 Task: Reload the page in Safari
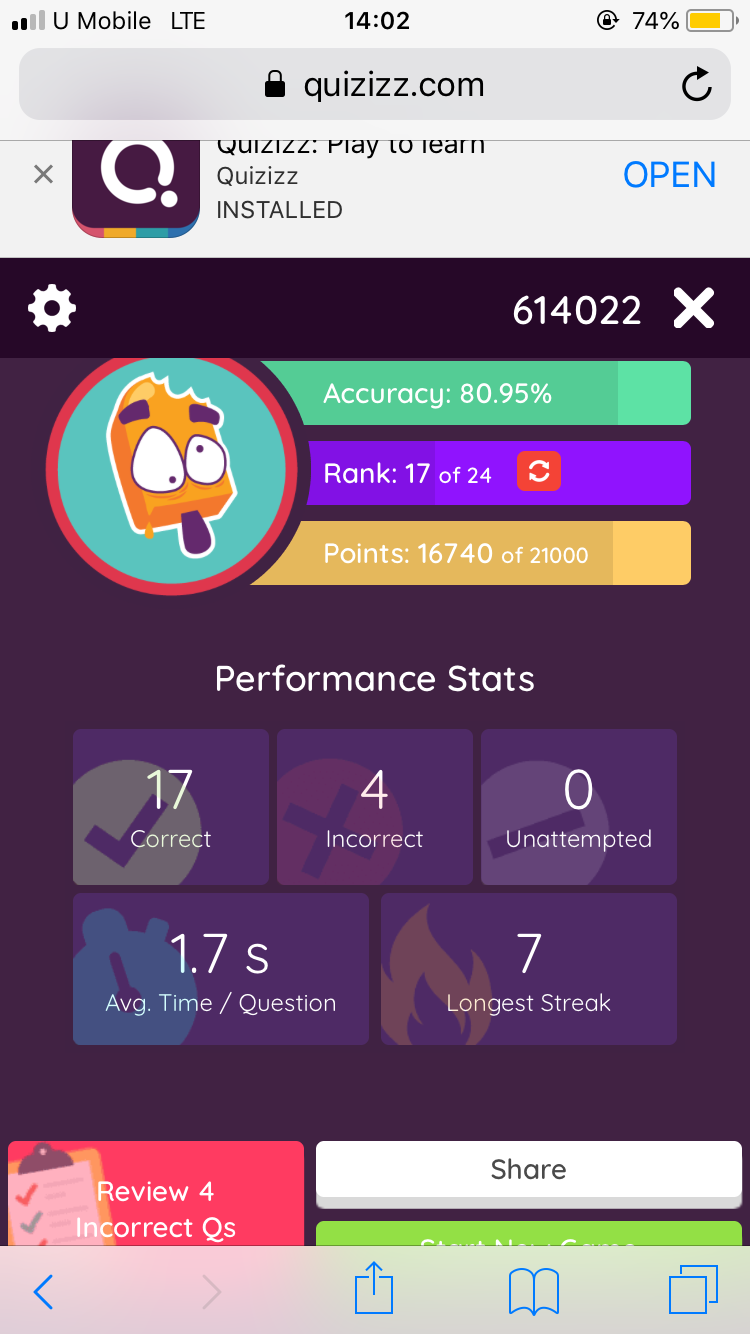point(697,85)
